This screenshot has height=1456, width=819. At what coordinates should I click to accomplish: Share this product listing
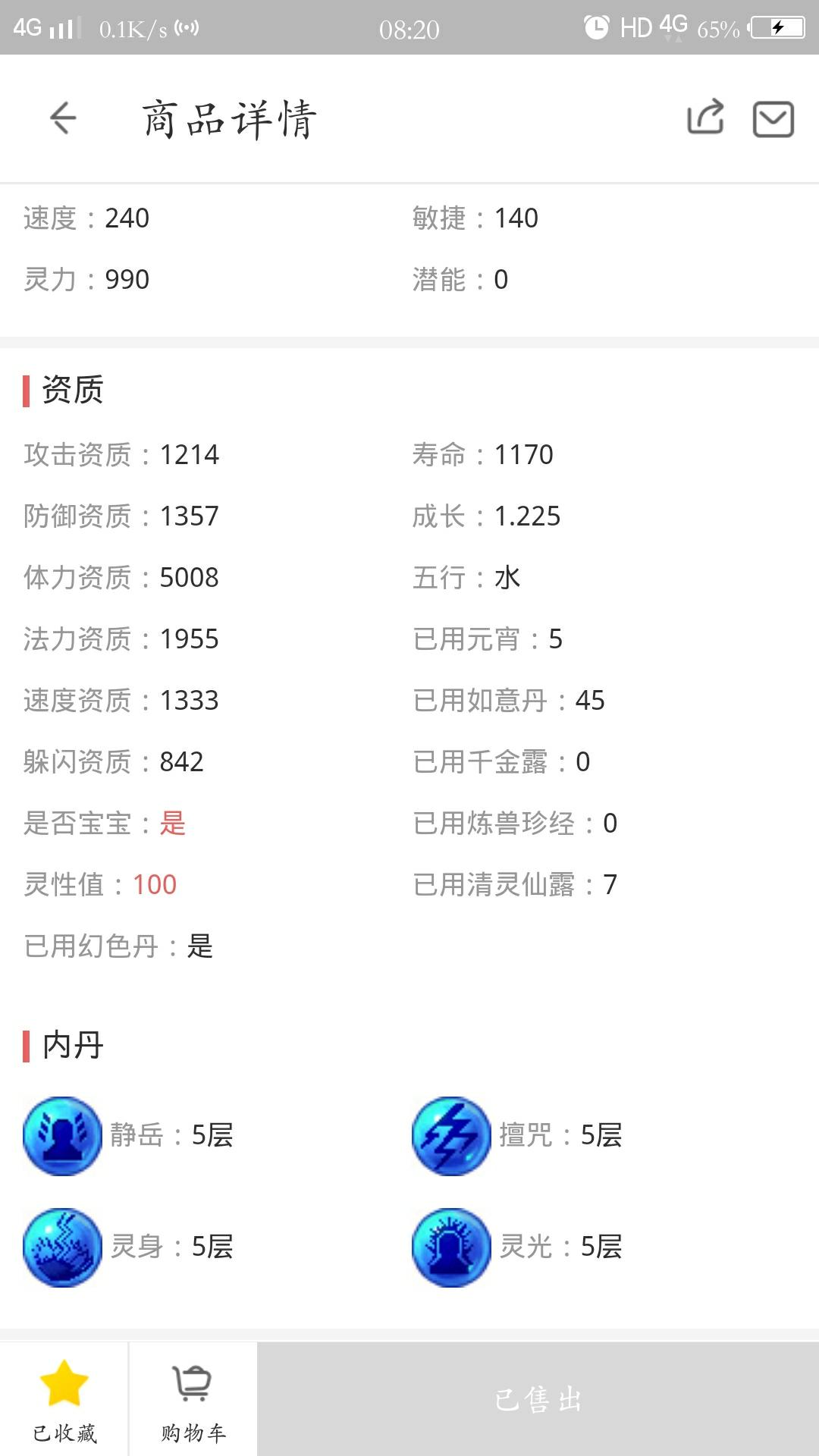click(x=705, y=118)
